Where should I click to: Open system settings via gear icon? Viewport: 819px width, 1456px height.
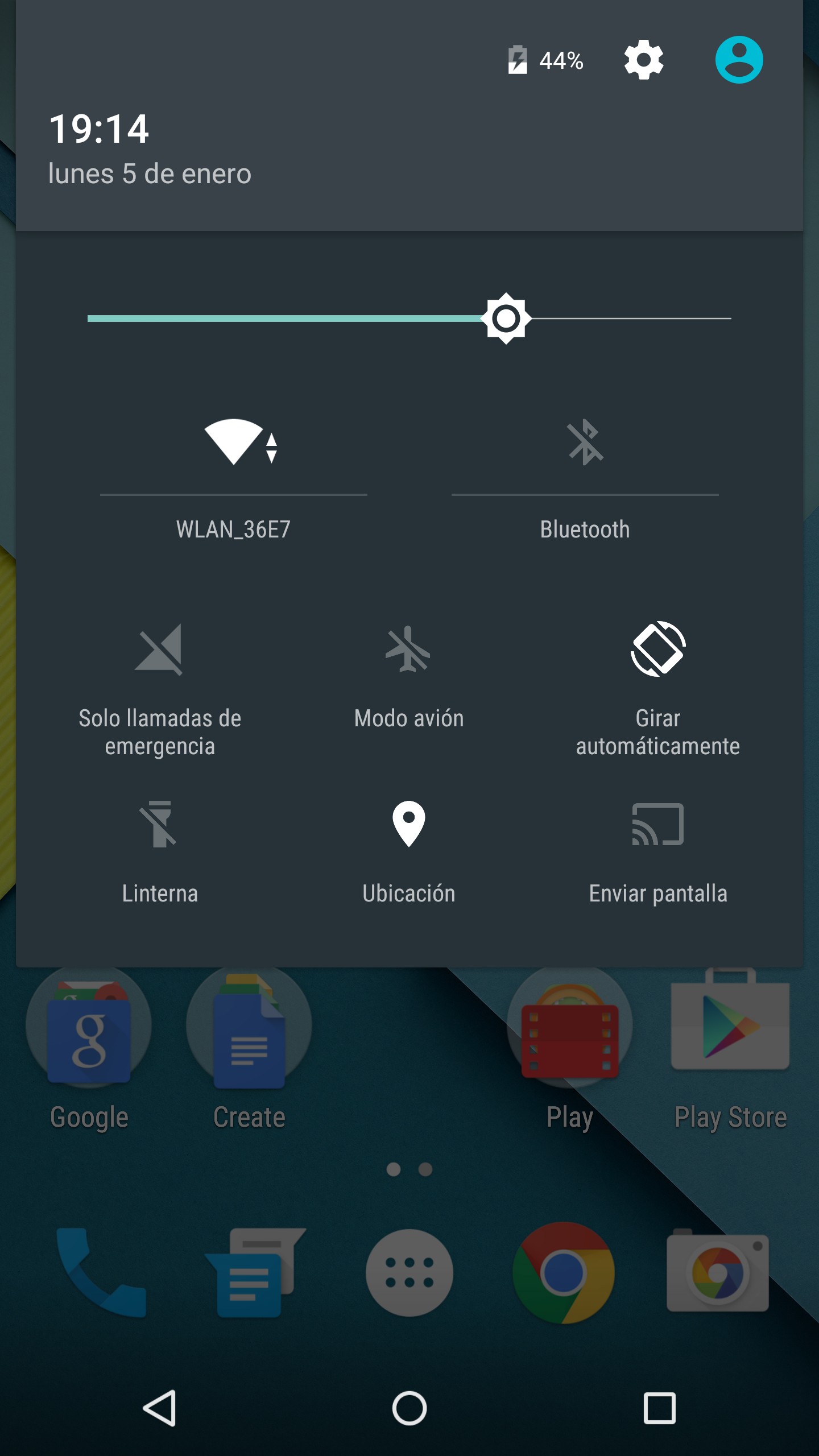(x=643, y=60)
